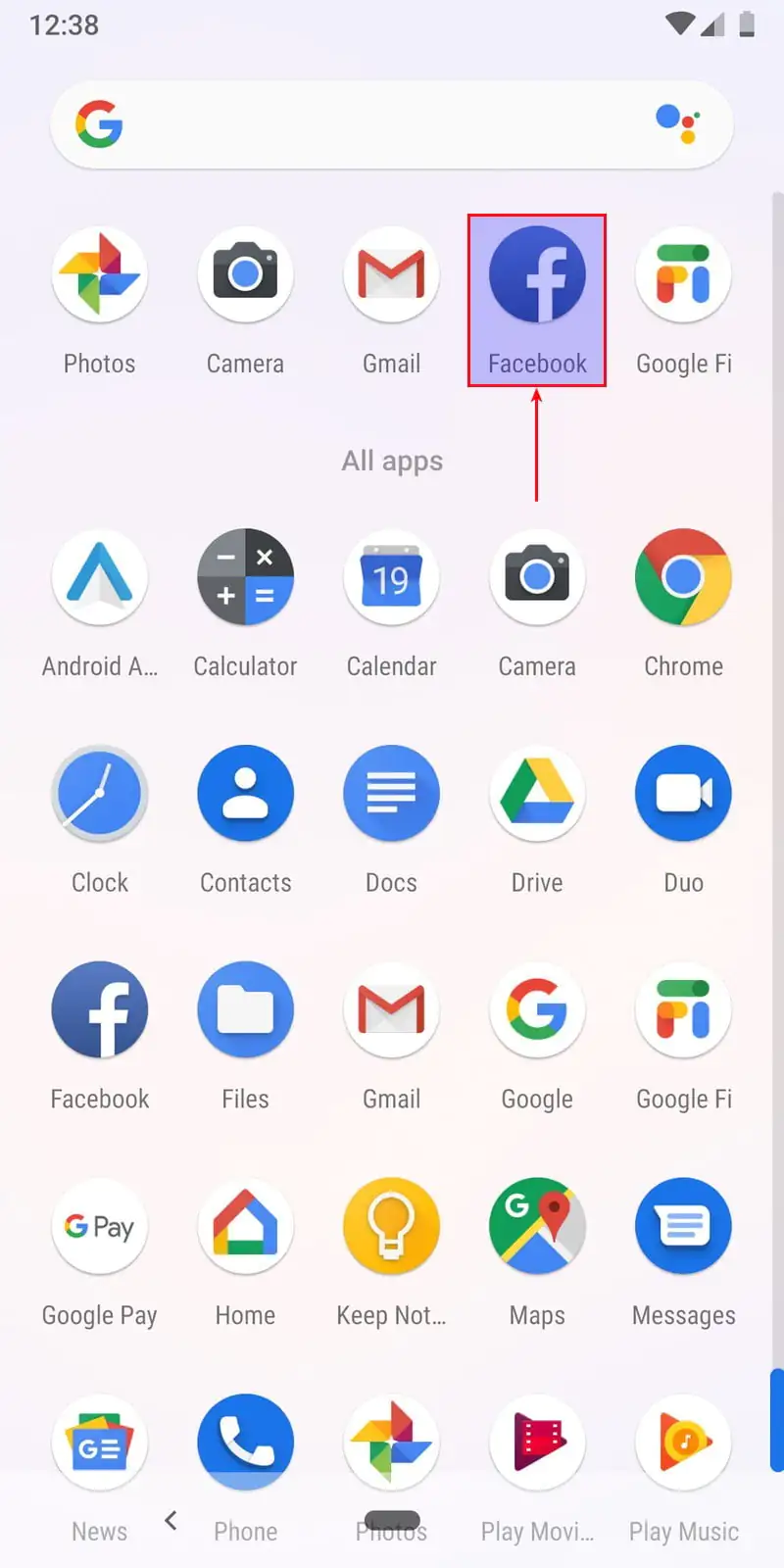784x1568 pixels.
Task: Launch Google Maps
Action: click(x=537, y=1228)
